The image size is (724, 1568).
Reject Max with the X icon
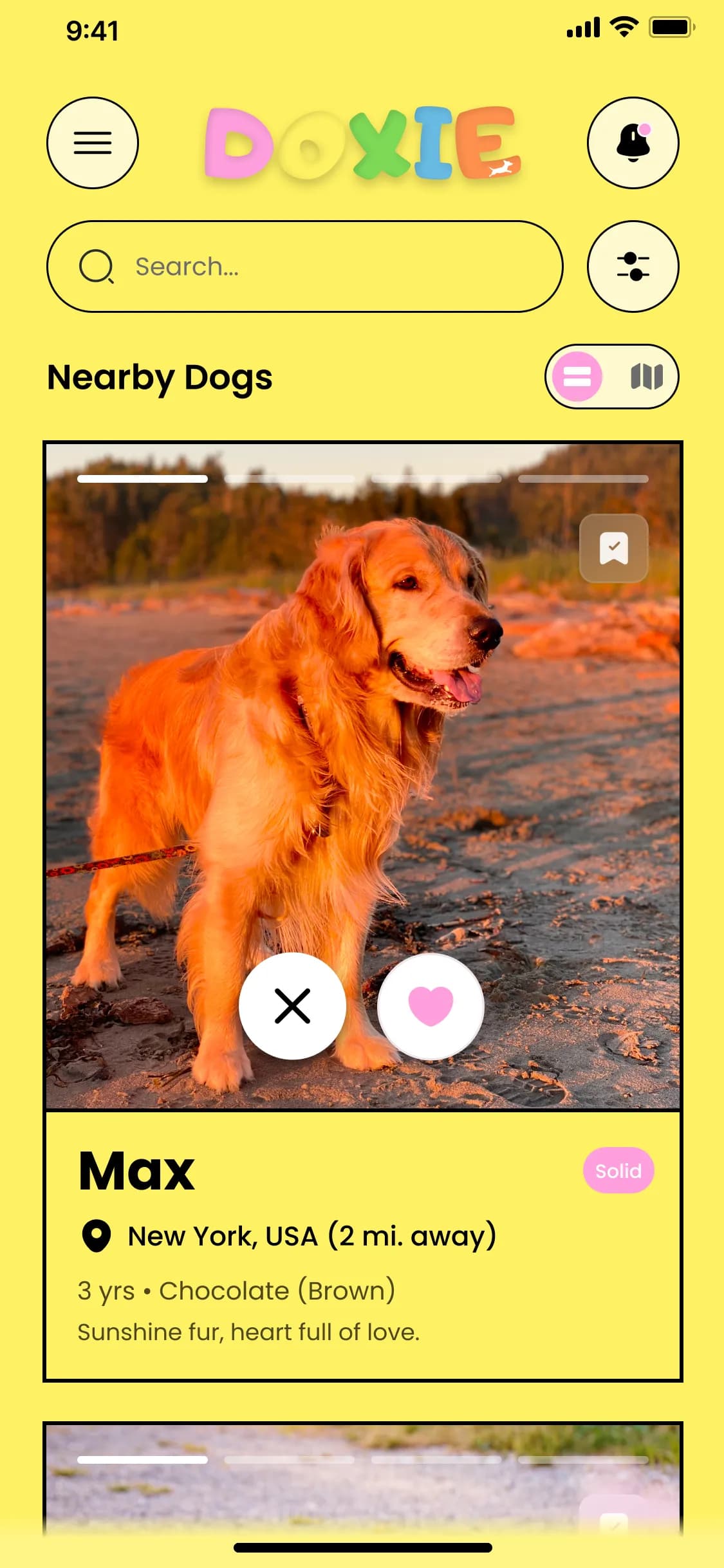[292, 1005]
